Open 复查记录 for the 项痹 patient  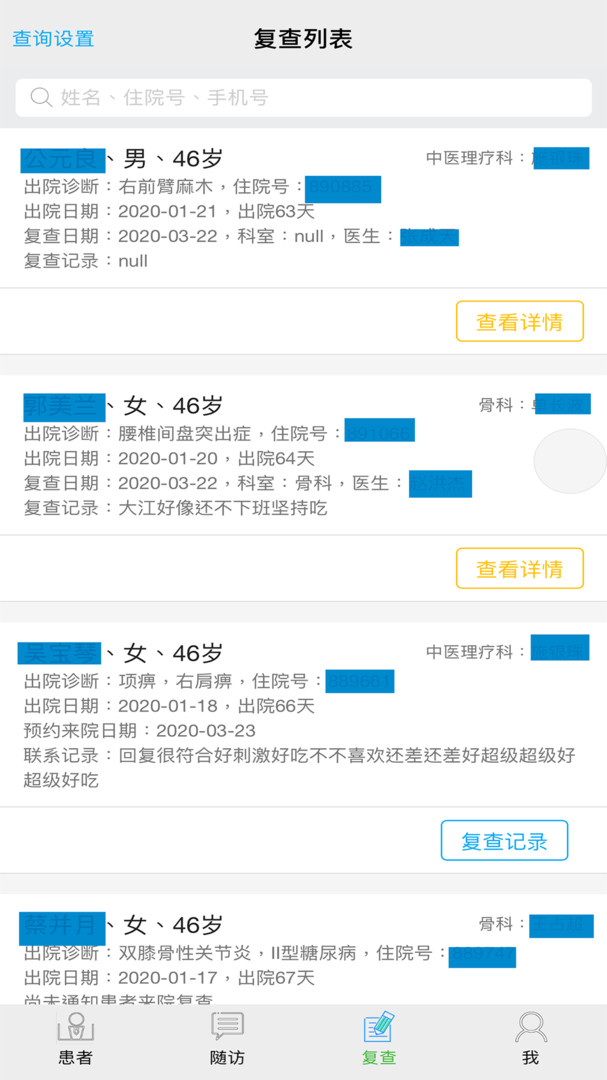(x=504, y=841)
